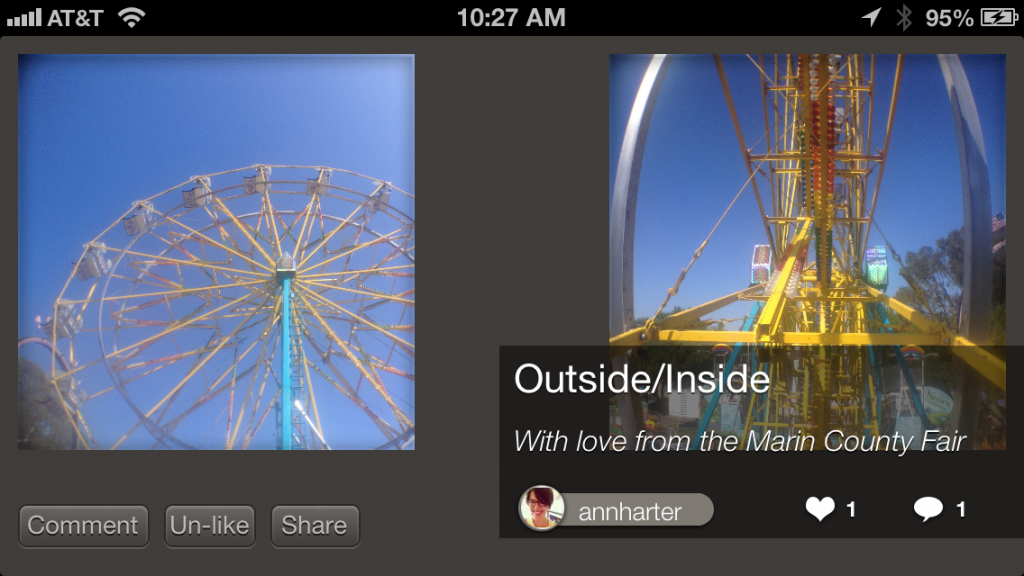1024x576 pixels.
Task: Share the Outside/Inside post
Action: tap(314, 526)
